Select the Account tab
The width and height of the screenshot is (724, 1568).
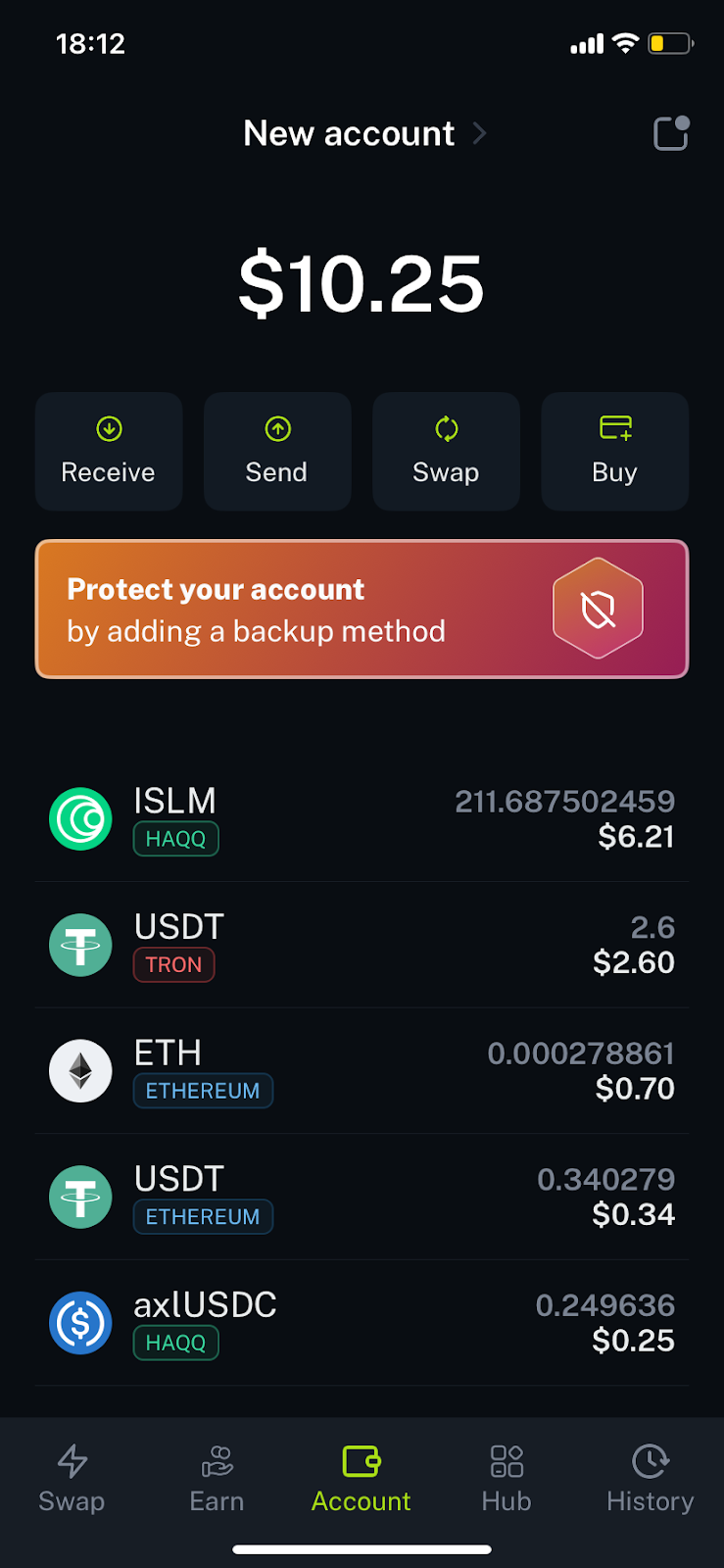pyautogui.click(x=362, y=1479)
